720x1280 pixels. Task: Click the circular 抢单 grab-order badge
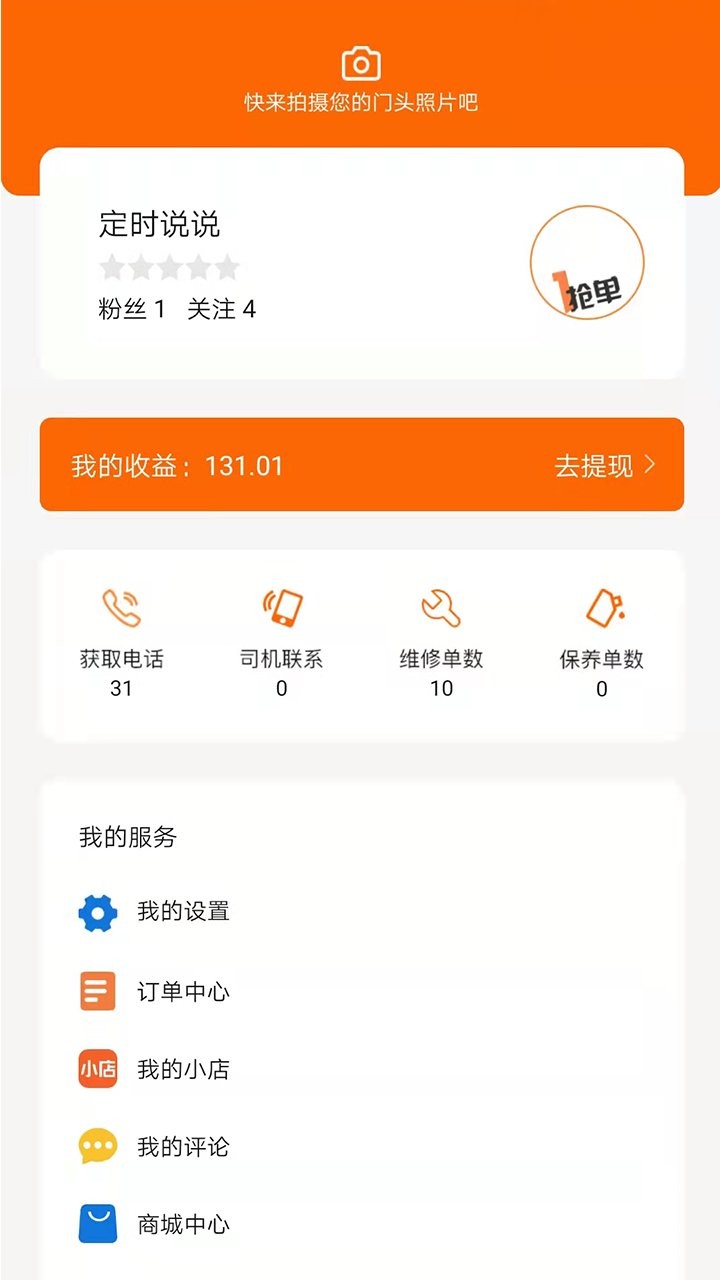click(x=587, y=262)
